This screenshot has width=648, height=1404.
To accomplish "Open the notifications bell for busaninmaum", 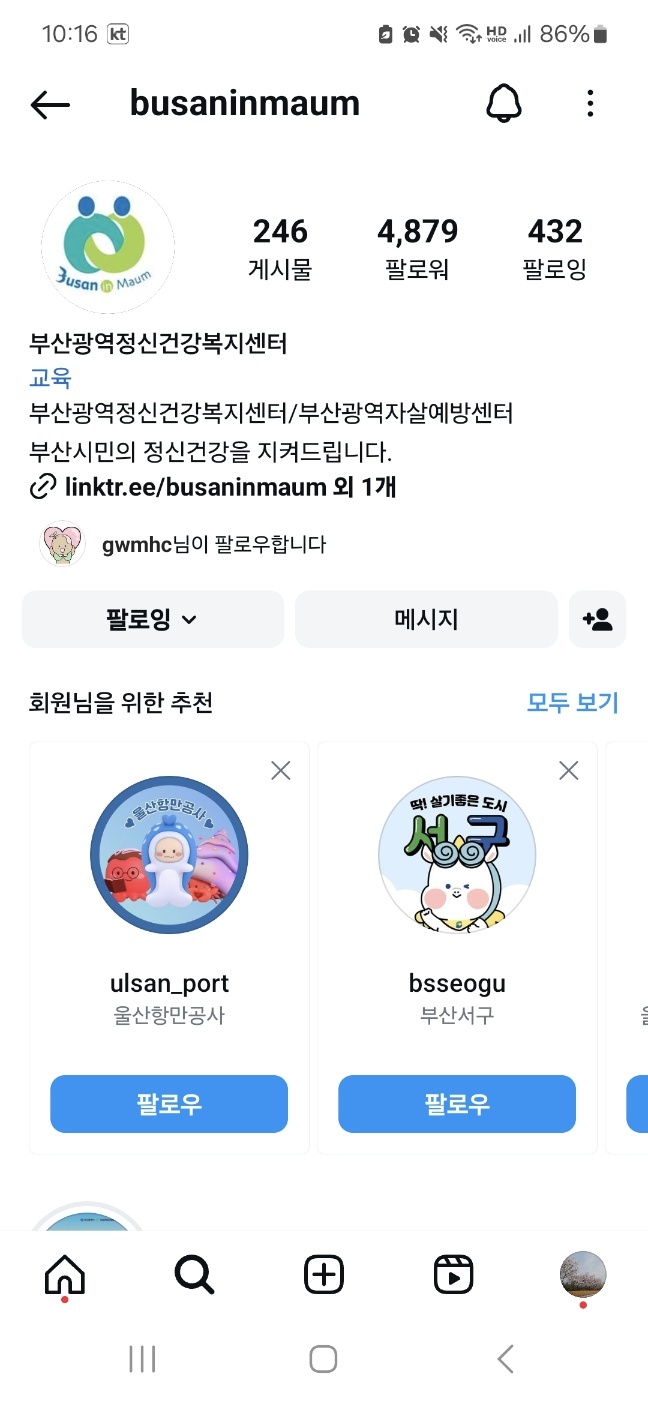I will coord(504,104).
